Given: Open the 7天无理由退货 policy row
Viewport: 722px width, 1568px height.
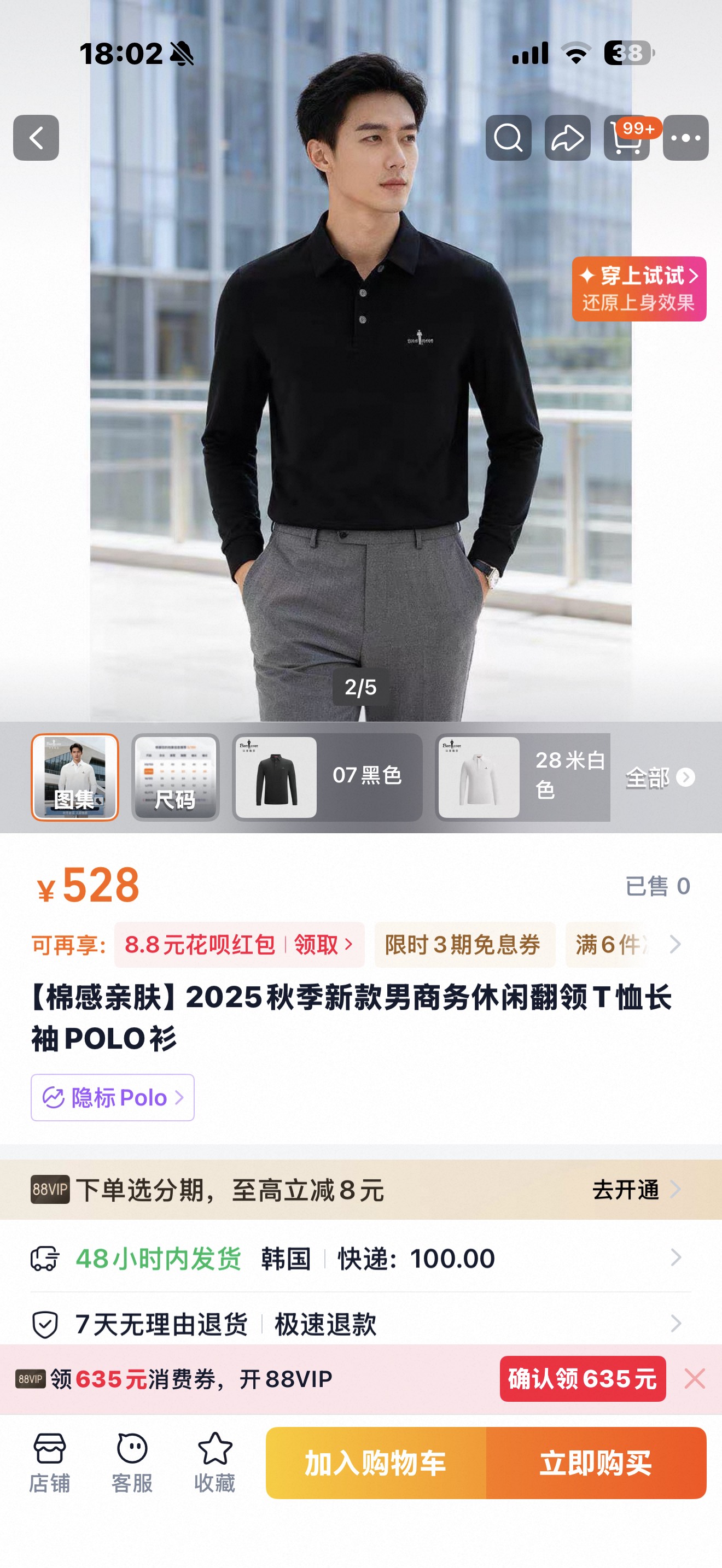Looking at the screenshot, I should click(x=361, y=1324).
